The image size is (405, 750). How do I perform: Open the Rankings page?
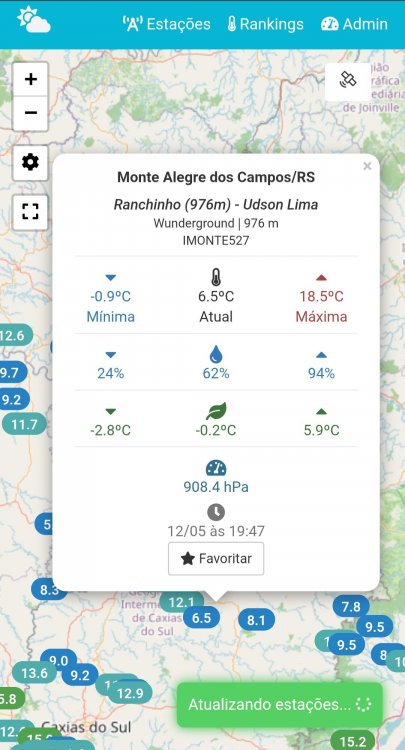pyautogui.click(x=265, y=24)
